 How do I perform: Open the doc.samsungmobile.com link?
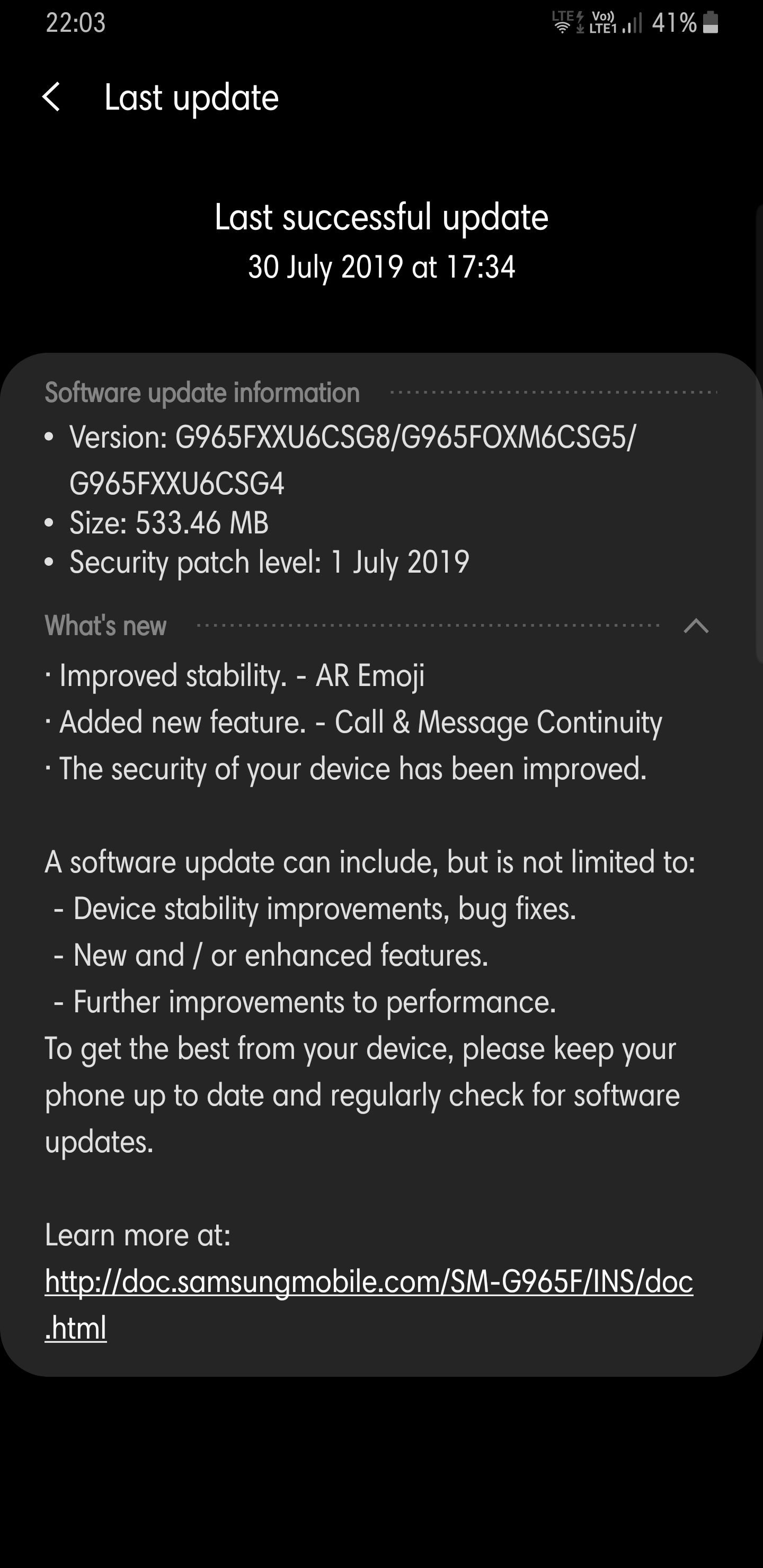pyautogui.click(x=368, y=1282)
